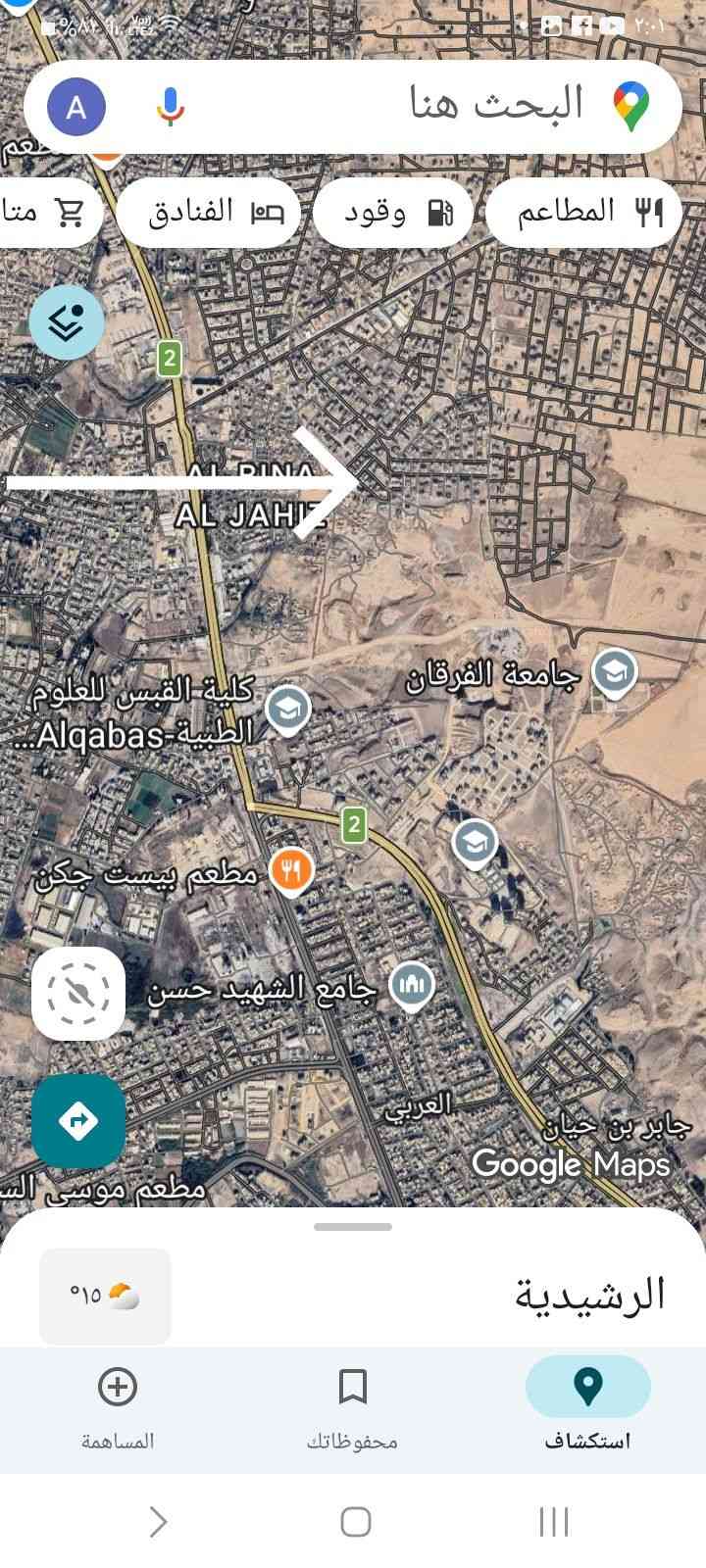Tap the system home button

pos(355,1521)
